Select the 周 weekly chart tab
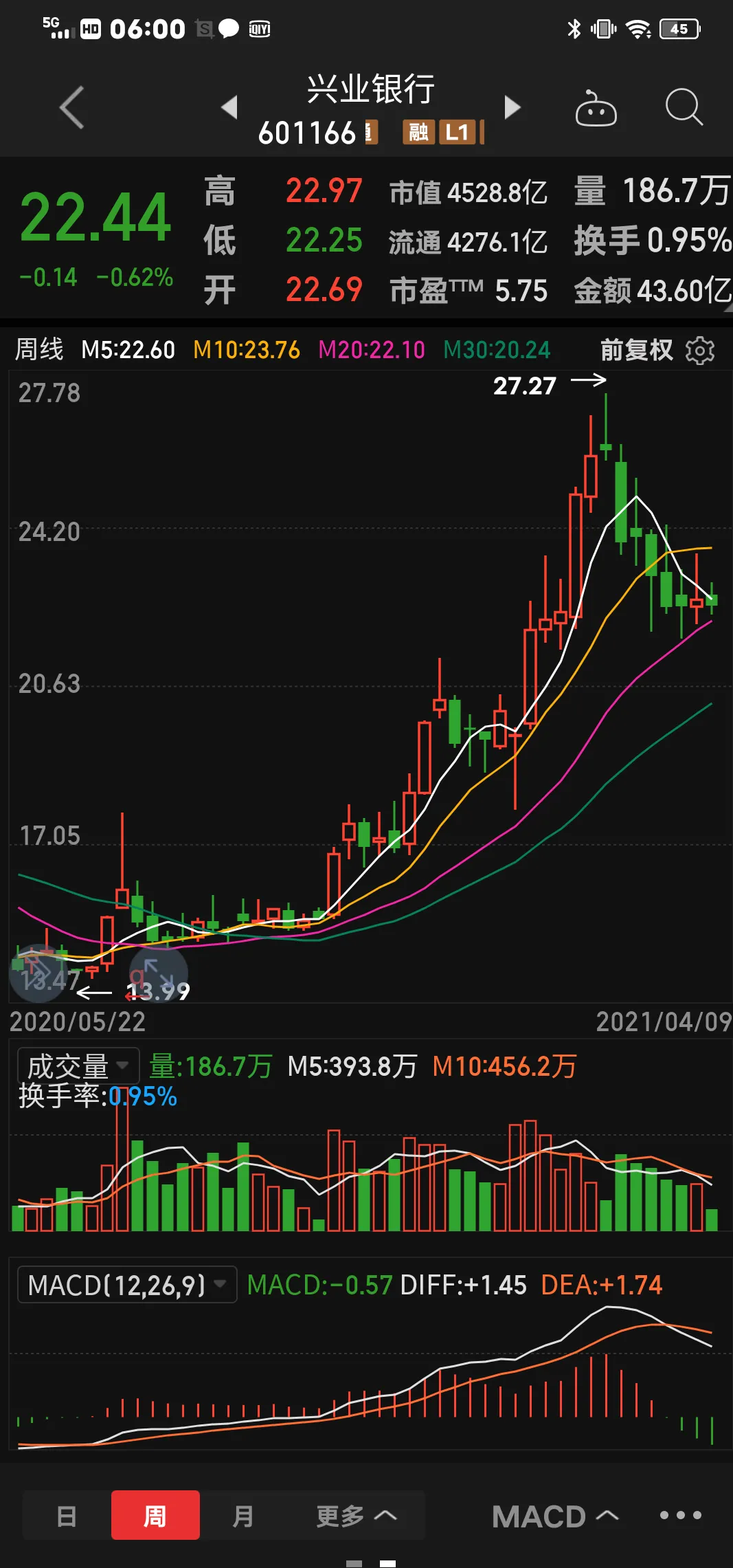The image size is (733, 1568). click(x=155, y=1516)
